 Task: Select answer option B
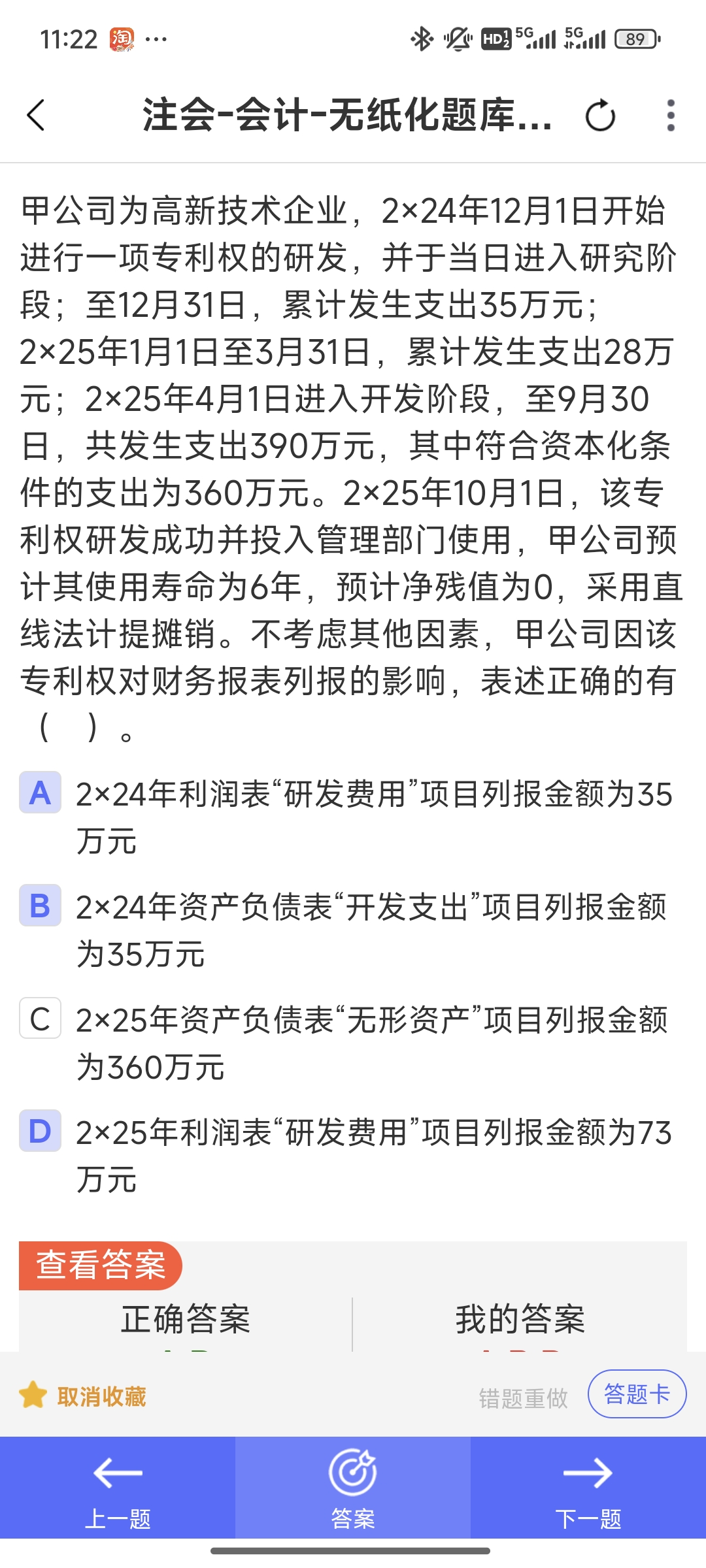click(x=40, y=906)
